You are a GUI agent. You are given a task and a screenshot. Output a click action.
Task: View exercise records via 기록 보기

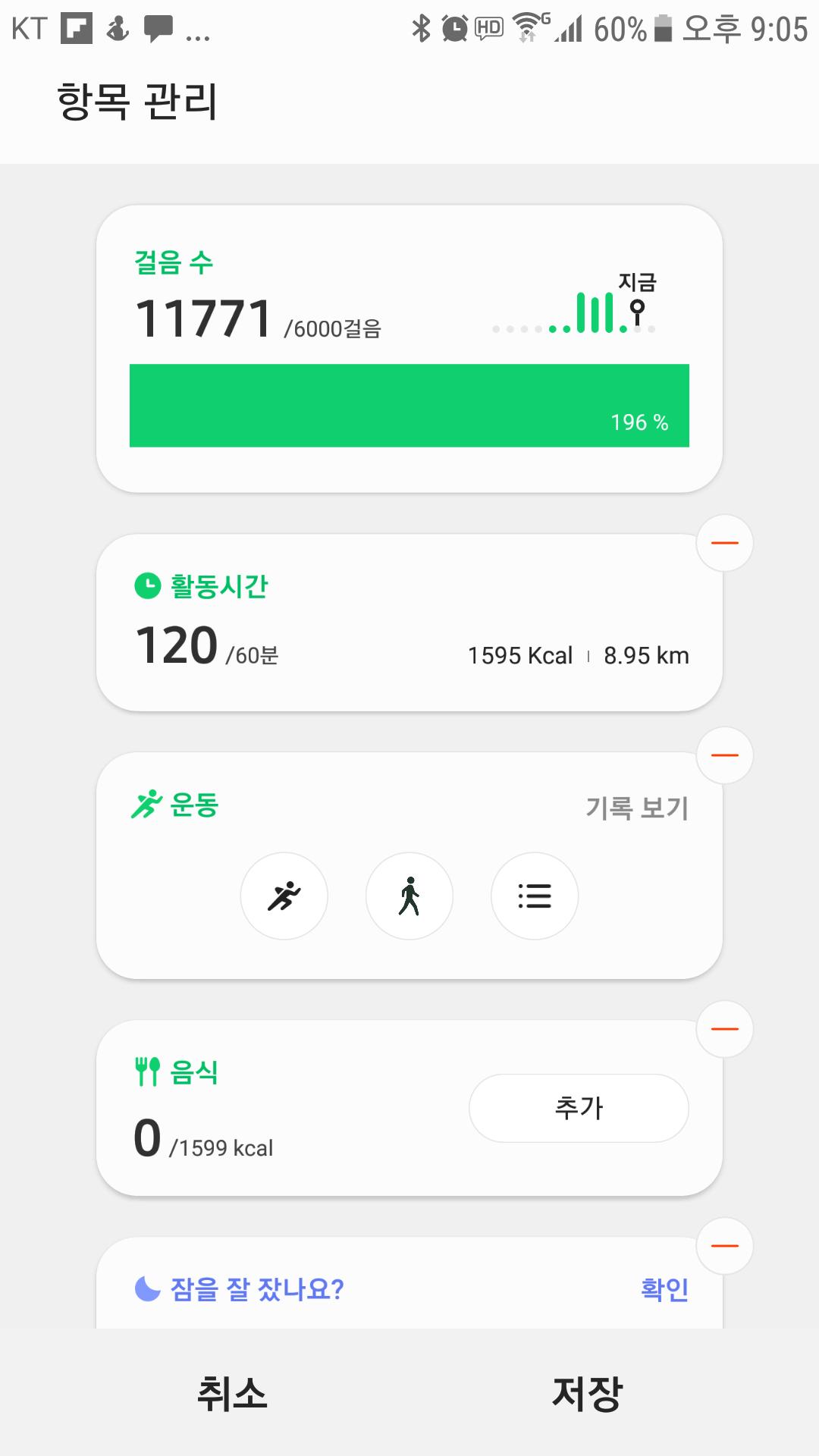(x=637, y=808)
